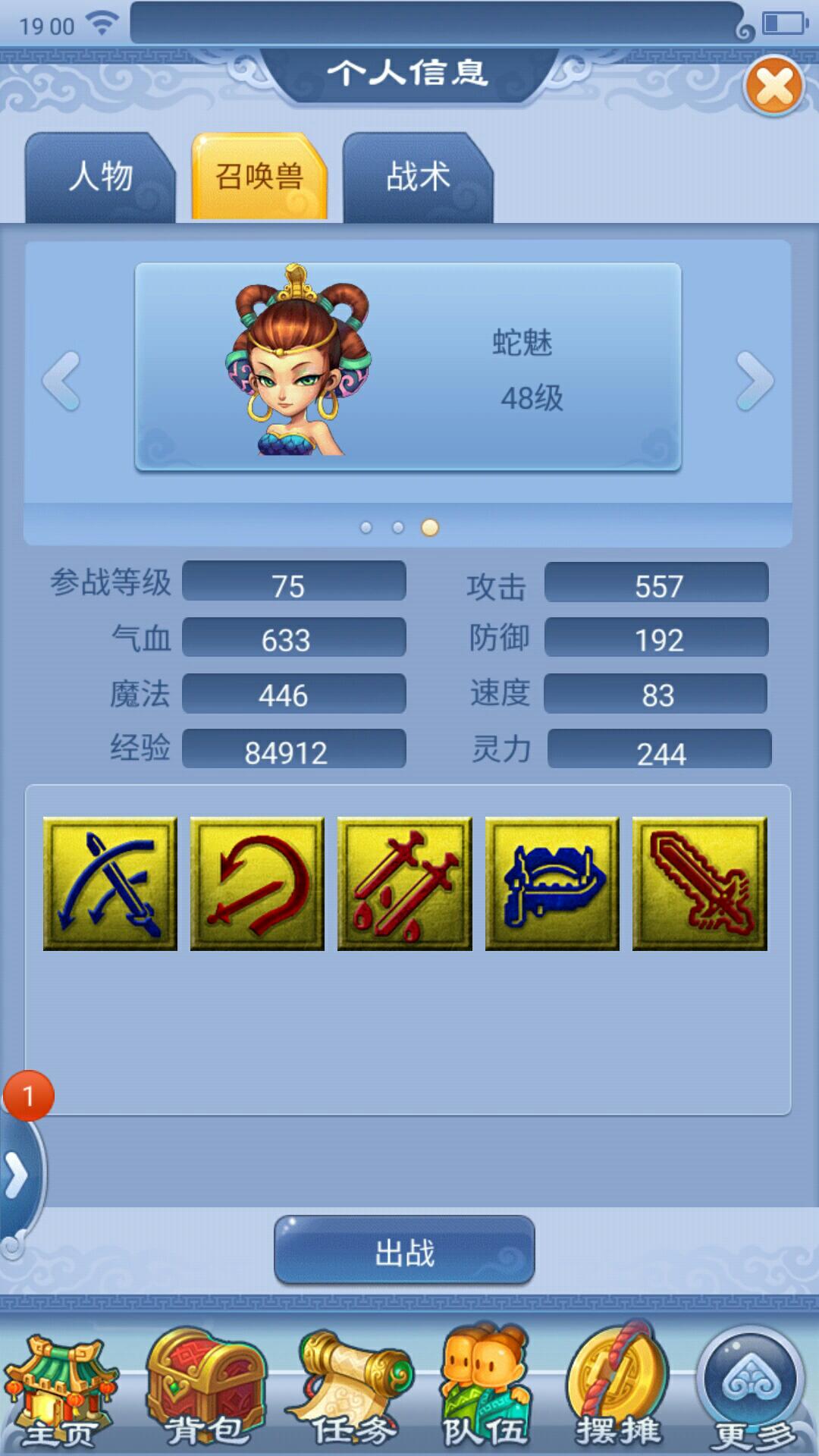This screenshot has height=1456, width=819.
Task: Show previous summoned beast with left arrow
Action: 62,381
